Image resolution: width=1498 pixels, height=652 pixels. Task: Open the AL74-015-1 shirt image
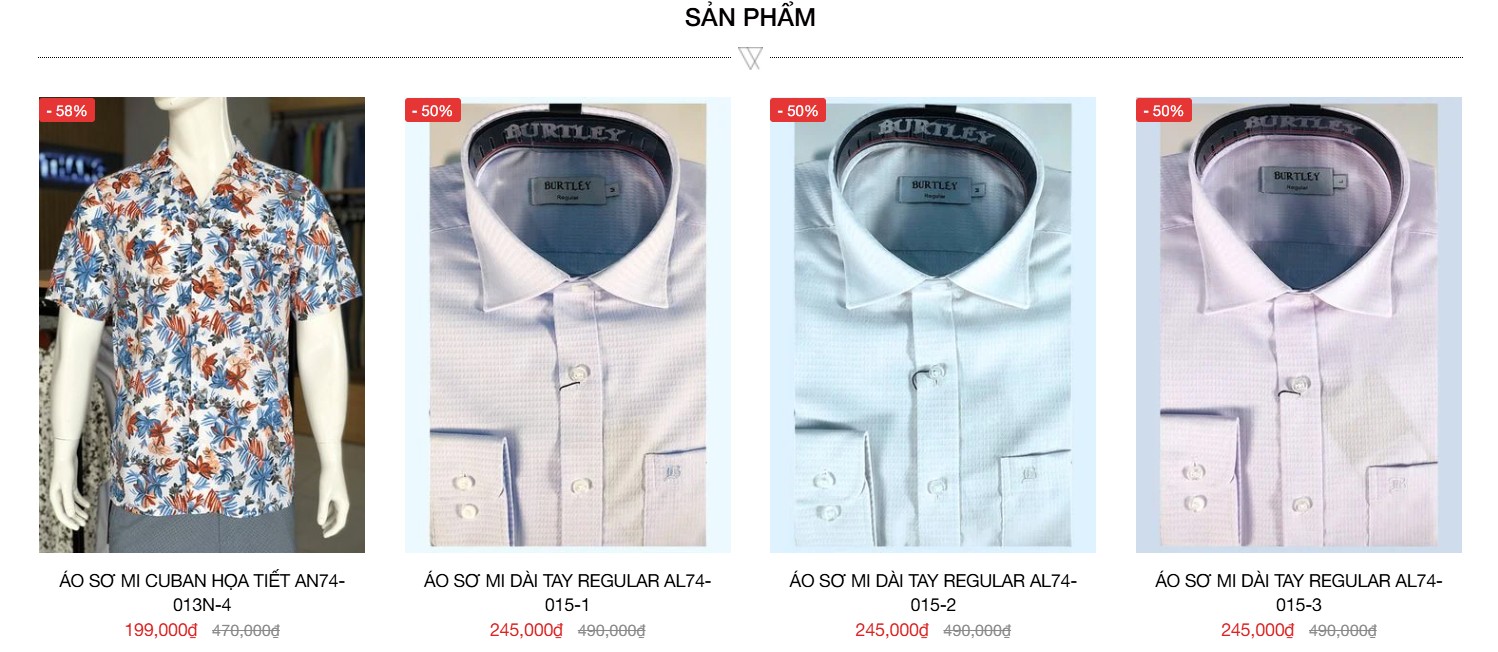tap(567, 325)
